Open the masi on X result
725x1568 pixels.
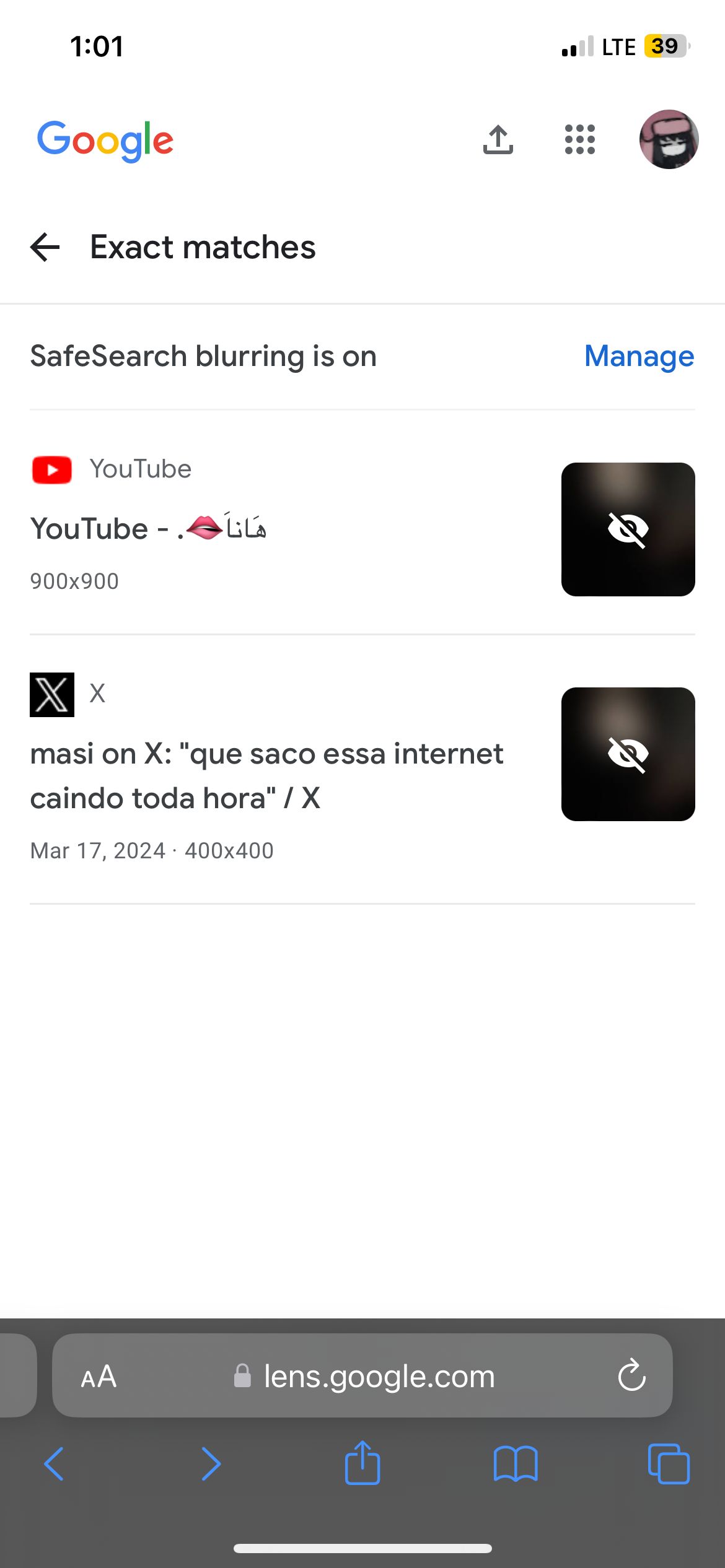point(266,775)
